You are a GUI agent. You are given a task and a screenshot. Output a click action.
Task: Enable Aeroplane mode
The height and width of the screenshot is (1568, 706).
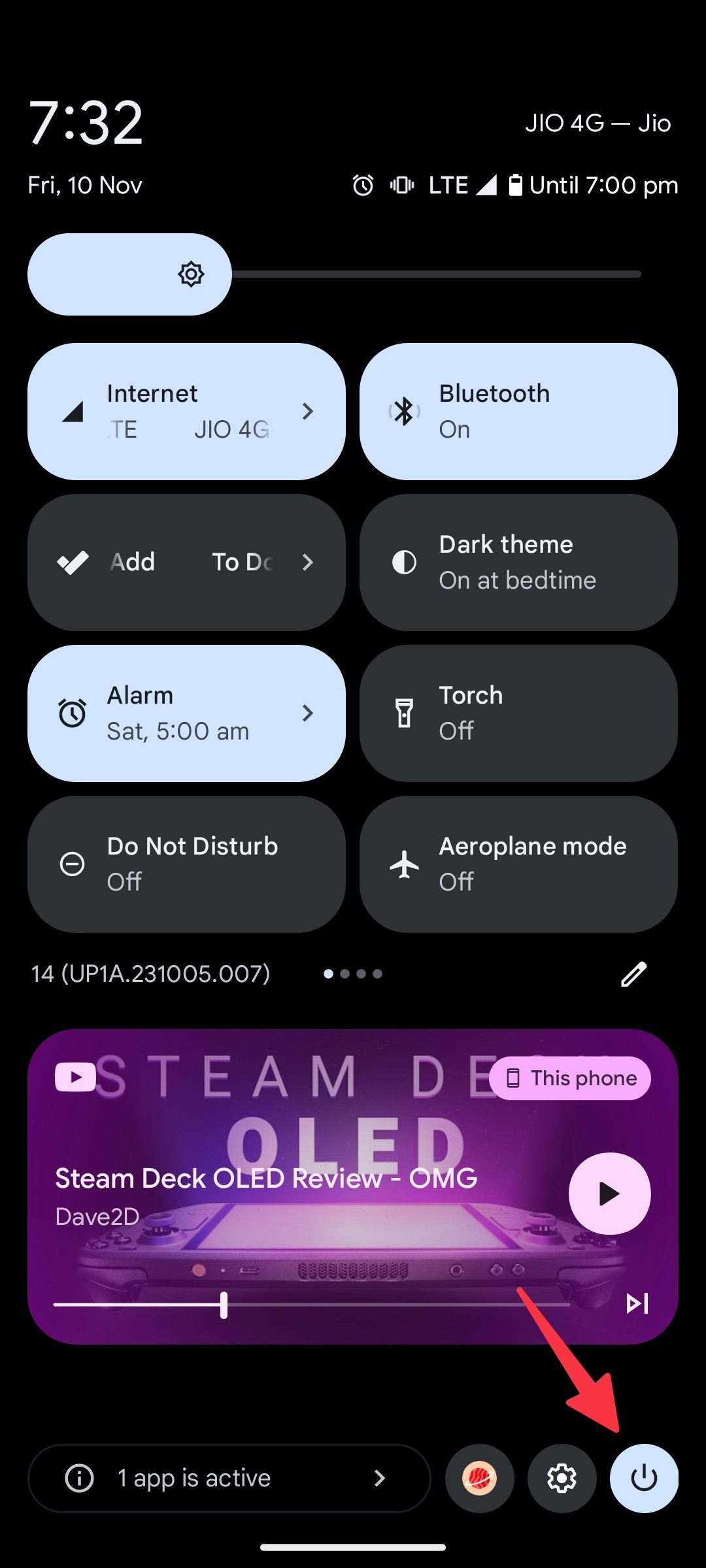click(518, 864)
